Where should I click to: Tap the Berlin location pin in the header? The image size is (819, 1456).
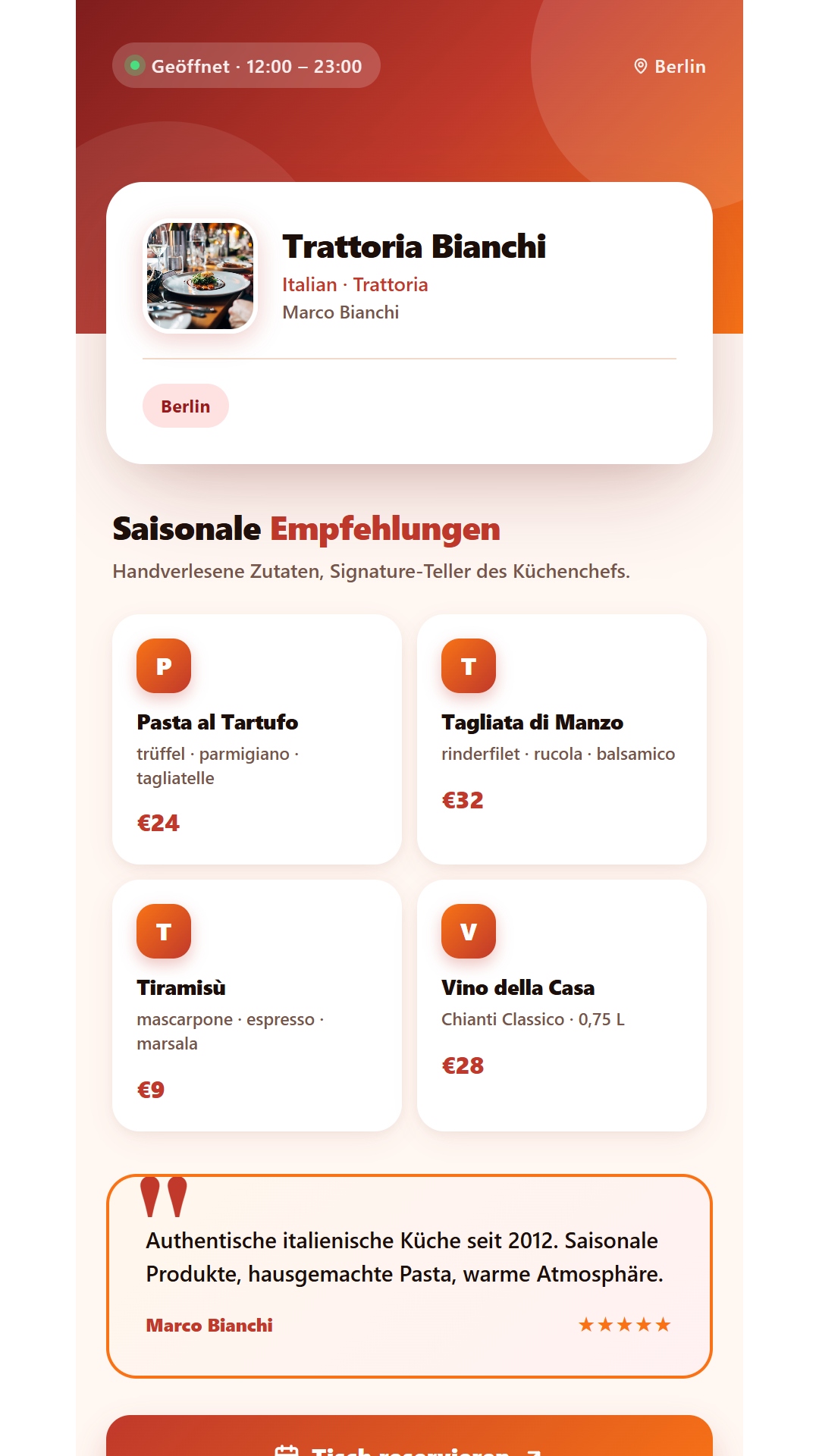coord(670,67)
